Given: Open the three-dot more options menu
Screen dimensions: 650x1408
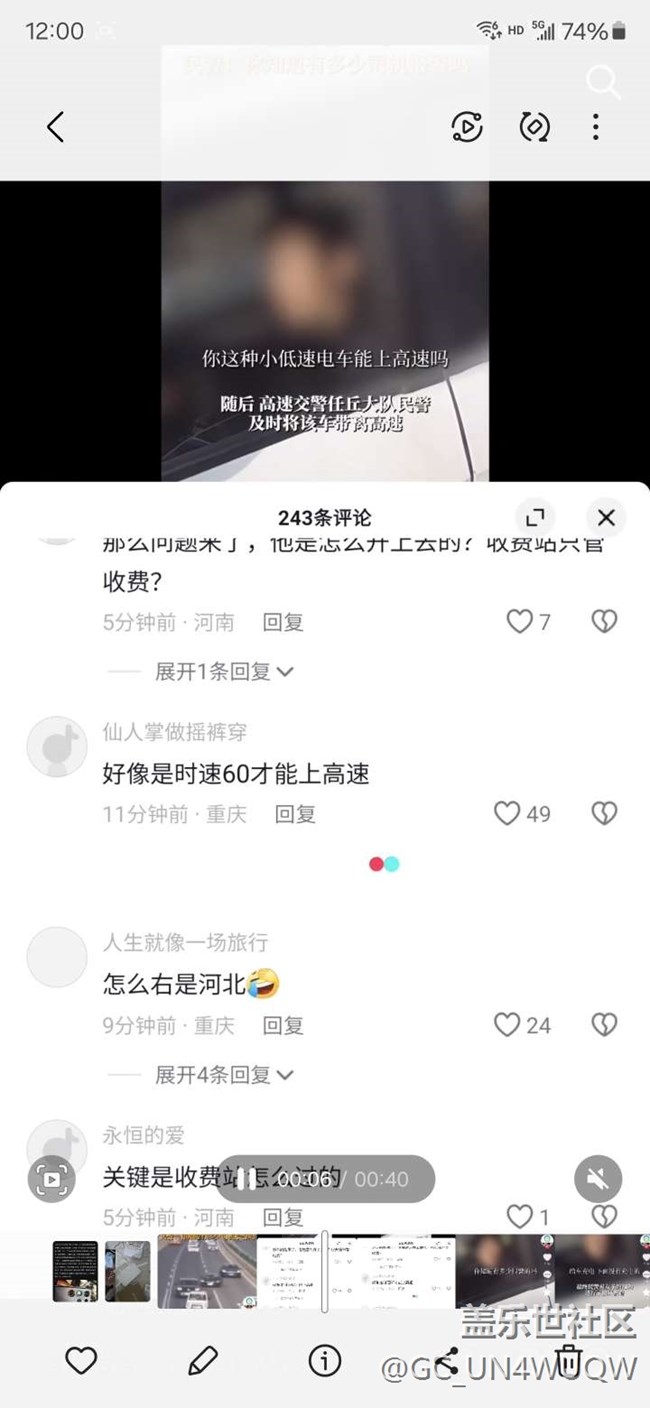Looking at the screenshot, I should [x=595, y=127].
